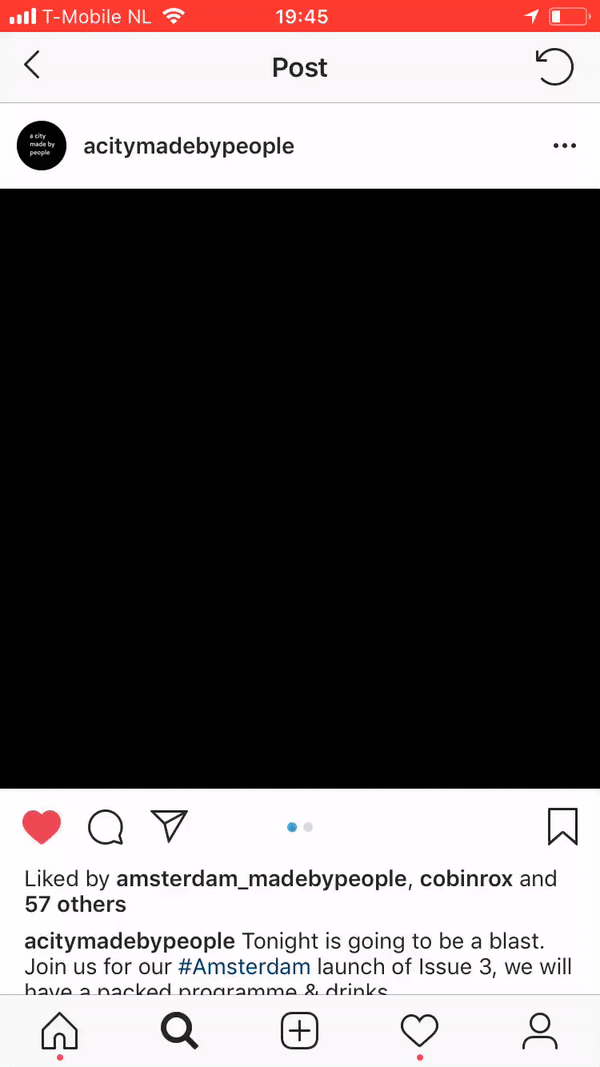Save the post with the bookmark icon

point(563,827)
